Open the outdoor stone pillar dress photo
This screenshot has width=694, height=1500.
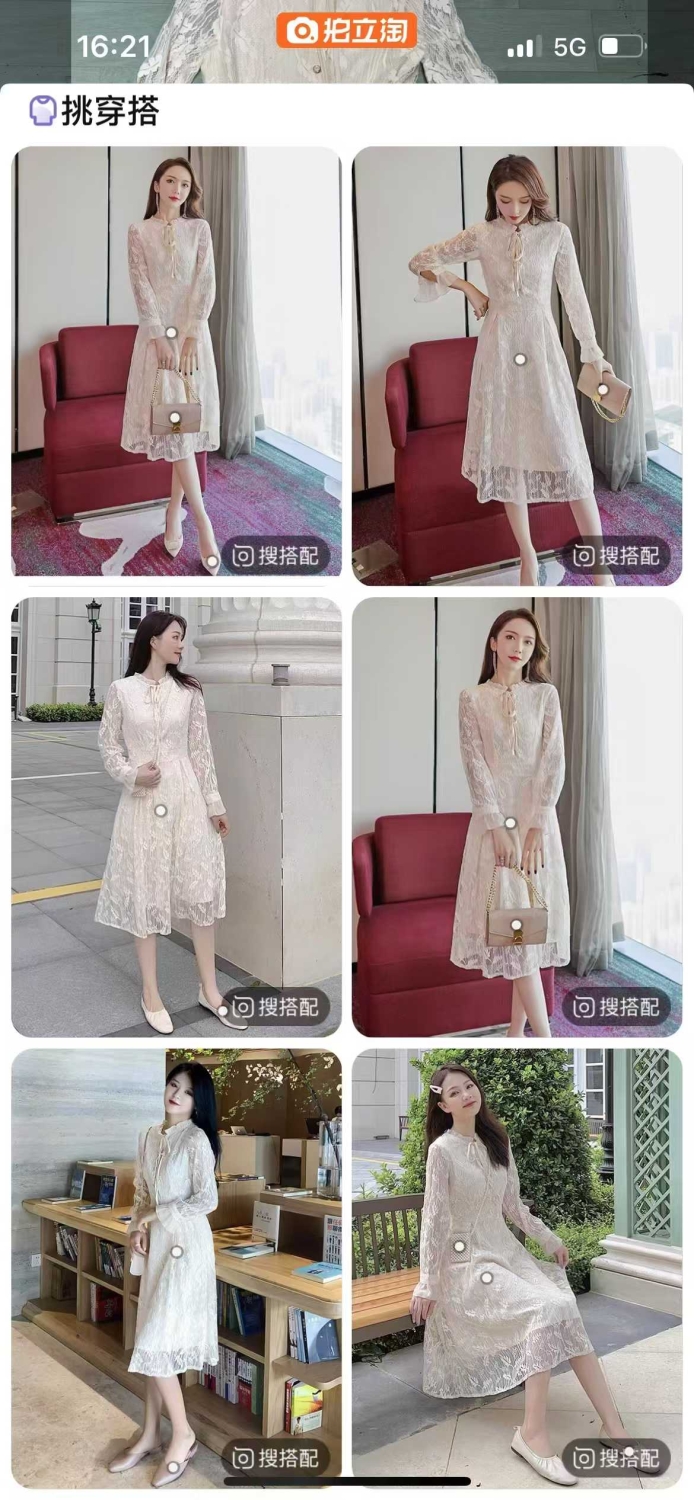click(x=176, y=817)
